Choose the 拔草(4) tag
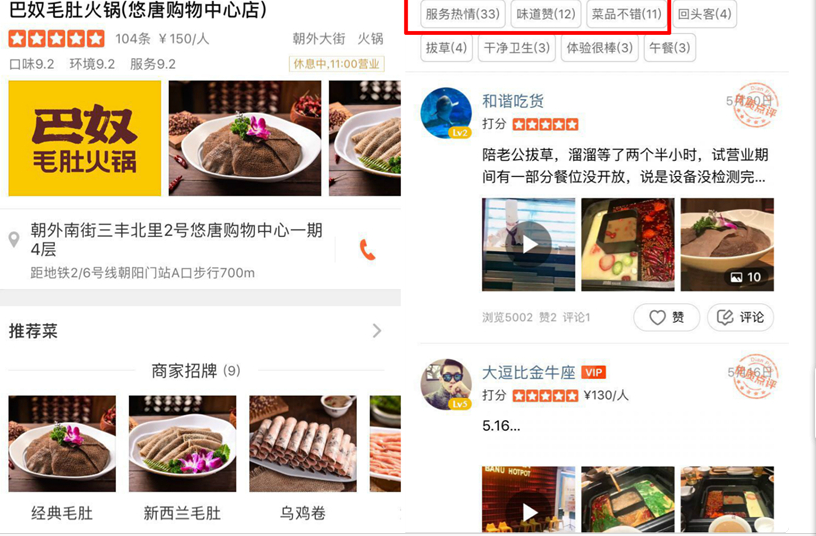 [x=446, y=48]
